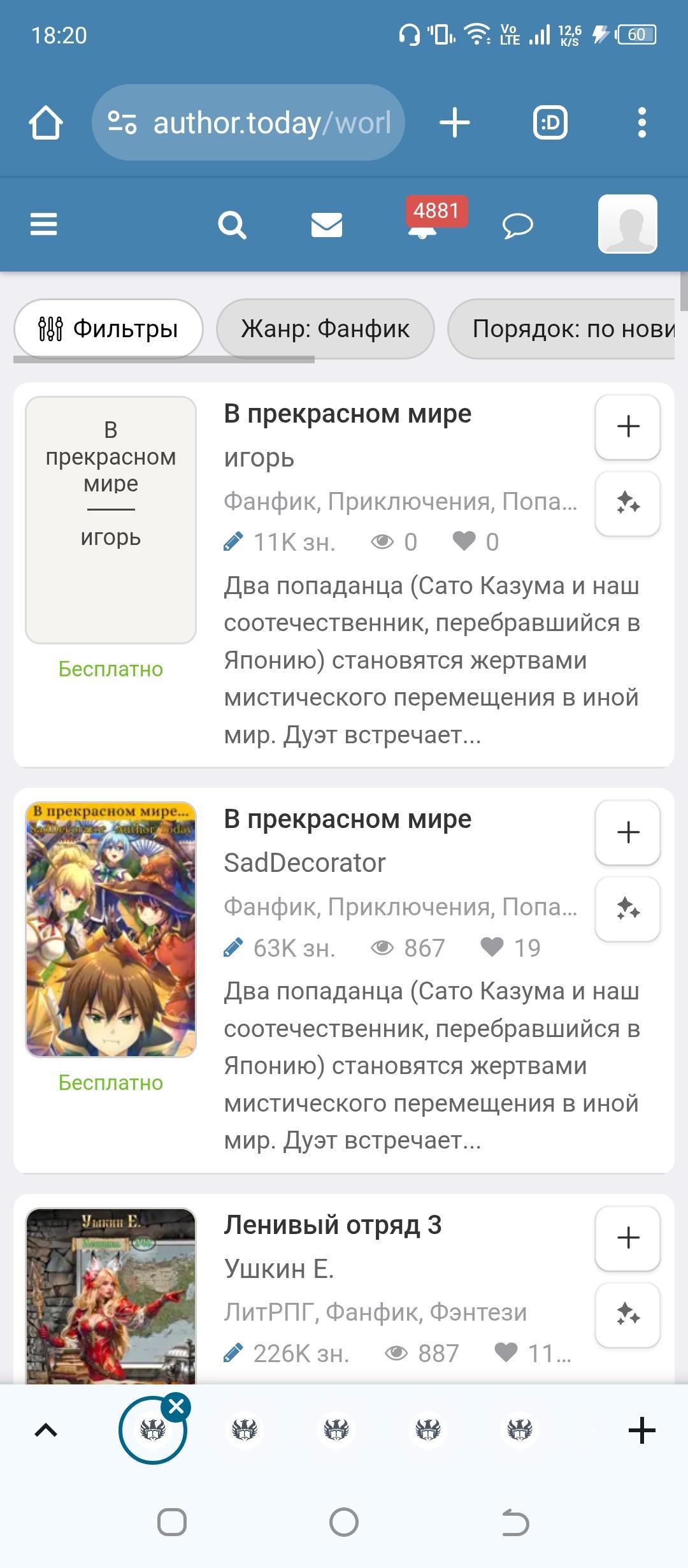Open the browser overflow menu

[641, 122]
